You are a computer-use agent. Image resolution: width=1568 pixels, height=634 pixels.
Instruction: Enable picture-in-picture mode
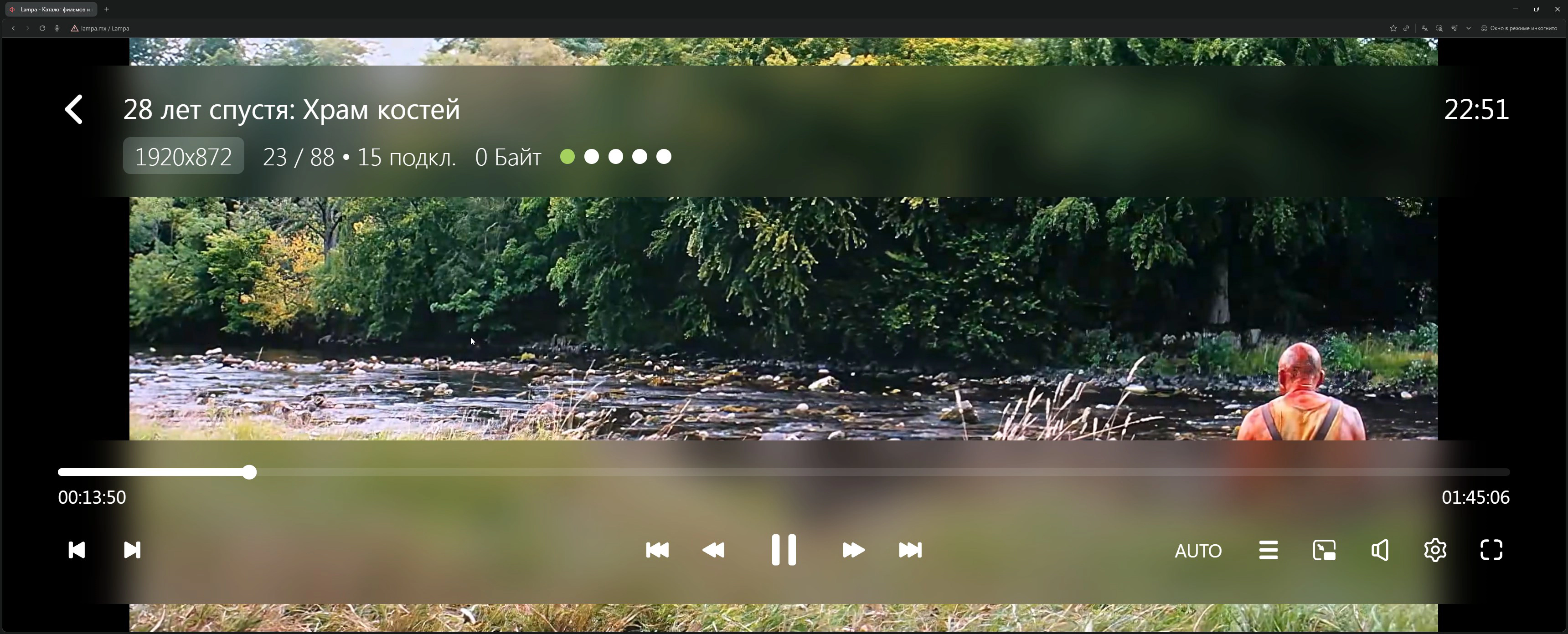(x=1324, y=550)
